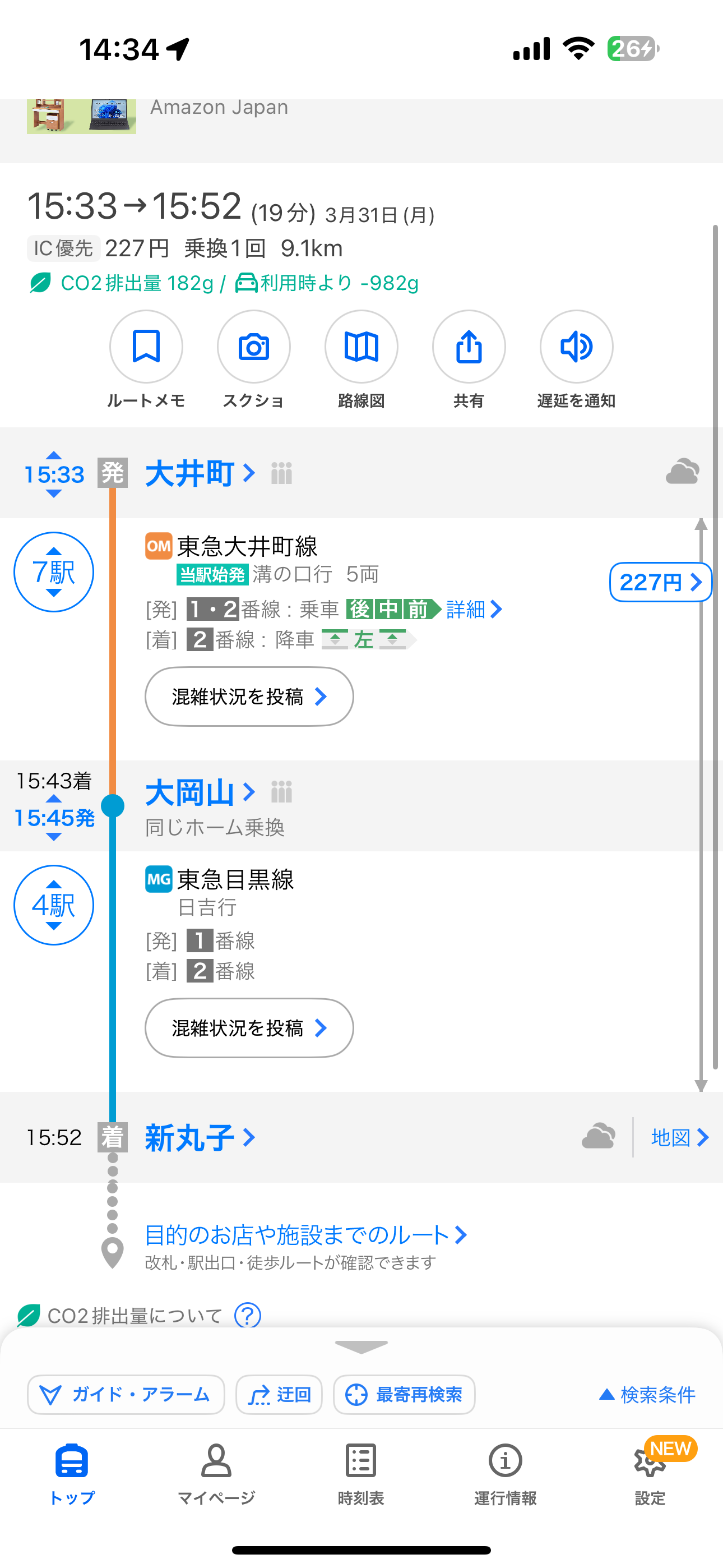Share this route via 共有

click(x=469, y=347)
